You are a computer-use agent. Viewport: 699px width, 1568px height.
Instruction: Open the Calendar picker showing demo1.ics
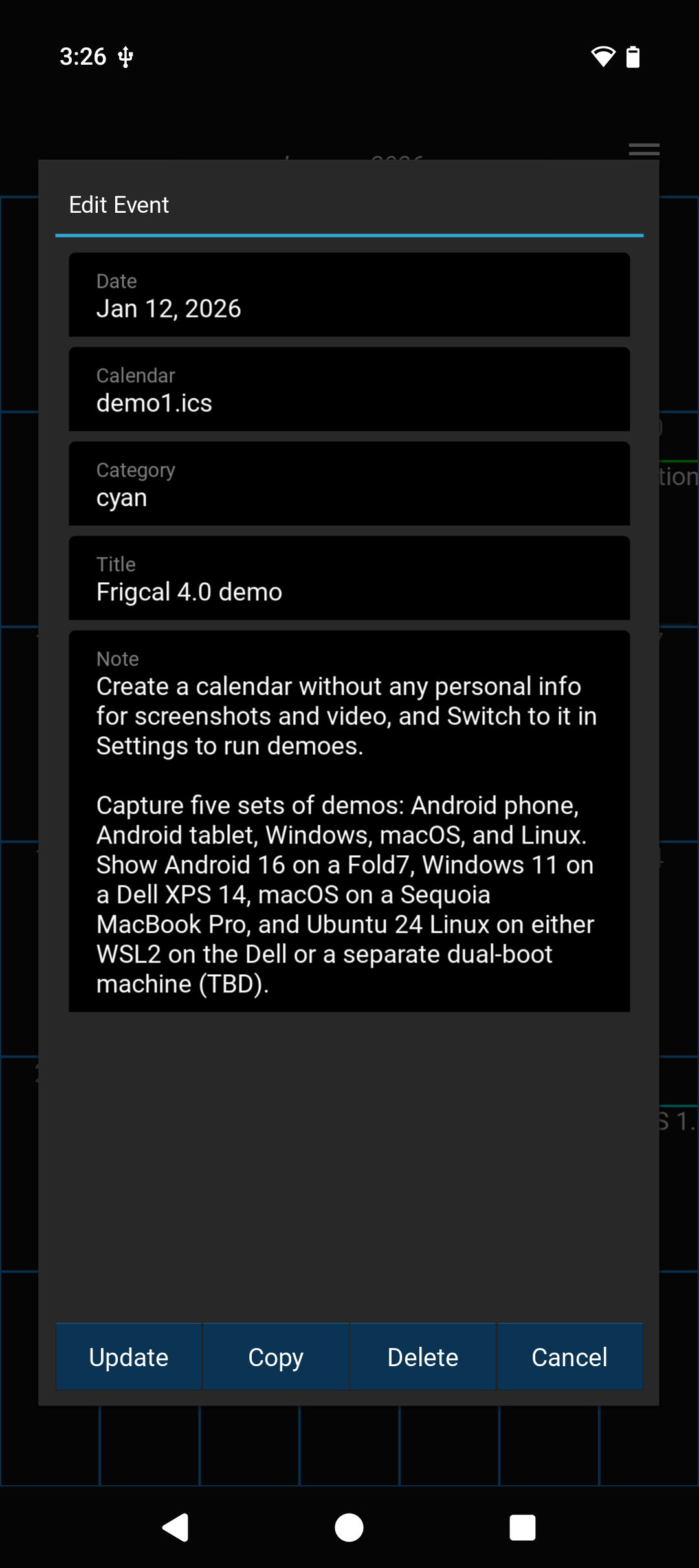click(349, 390)
